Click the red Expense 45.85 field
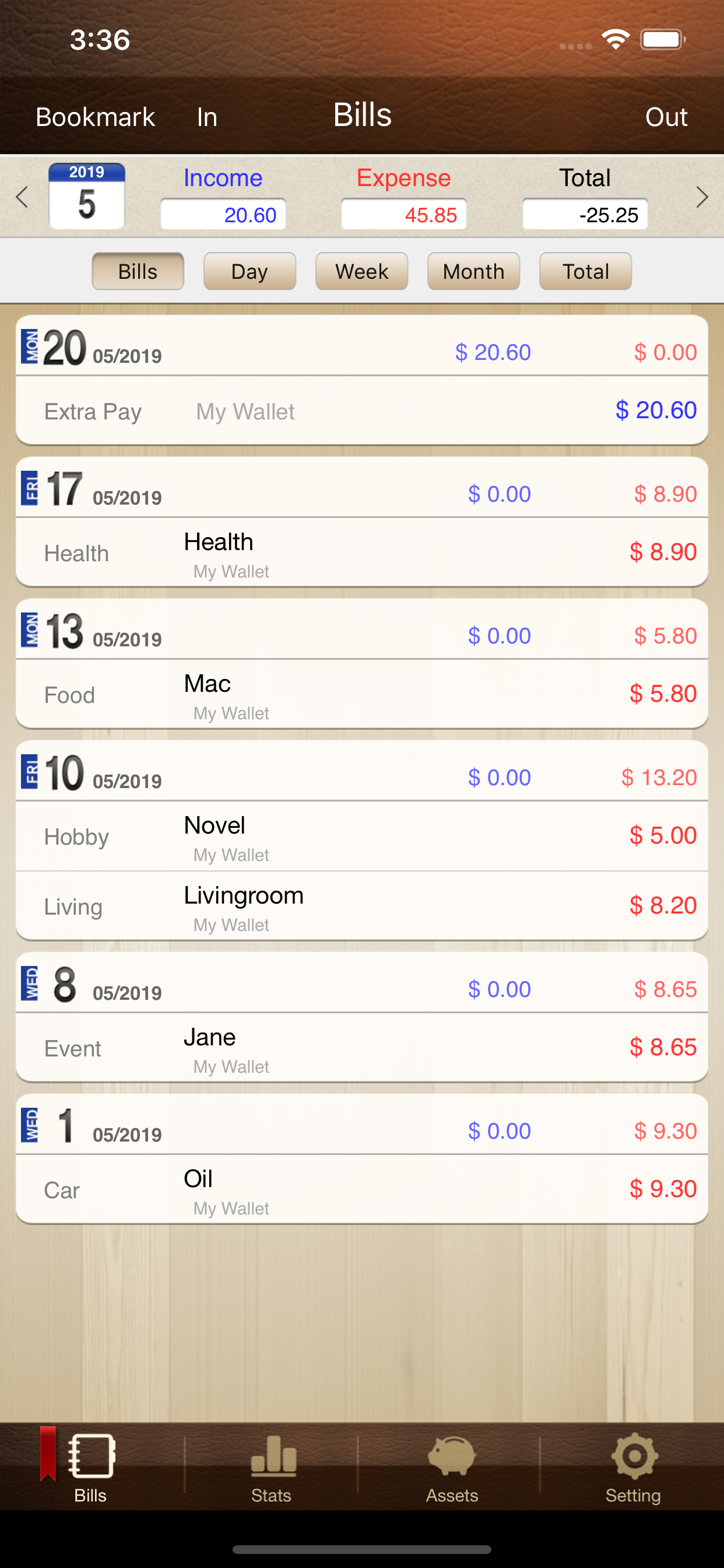The width and height of the screenshot is (724, 1568). 403,214
